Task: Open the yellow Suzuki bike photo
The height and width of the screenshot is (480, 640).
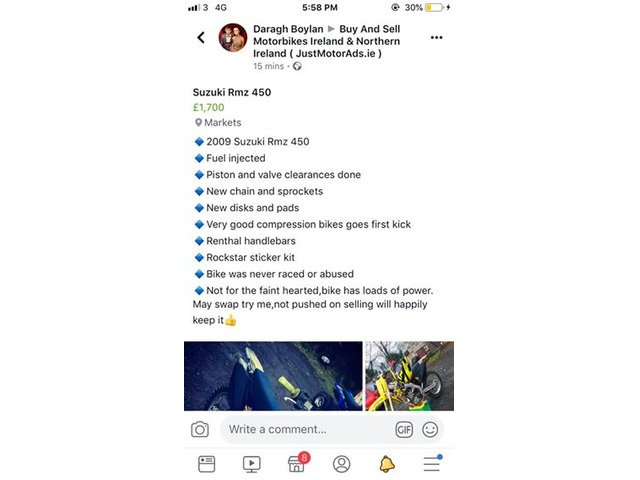Action: point(409,376)
